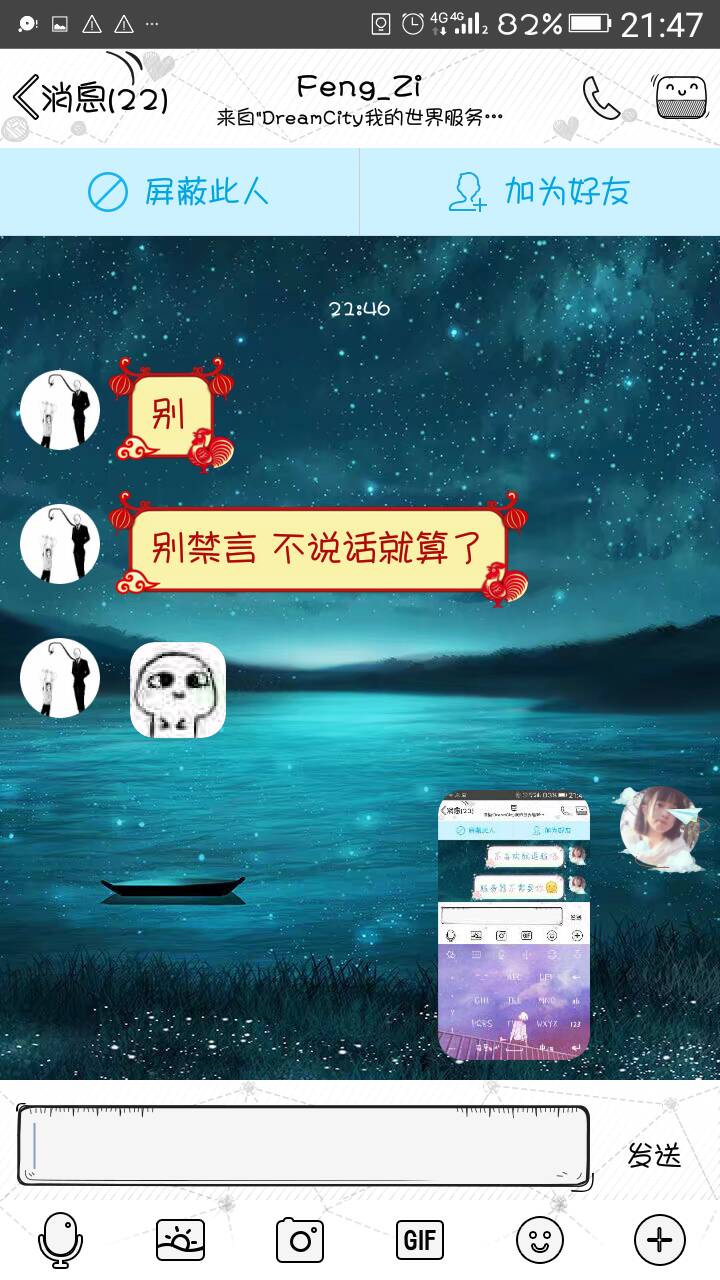Tap 屏蔽此人 to block this person
Viewport: 720px width, 1280px height.
[x=179, y=192]
